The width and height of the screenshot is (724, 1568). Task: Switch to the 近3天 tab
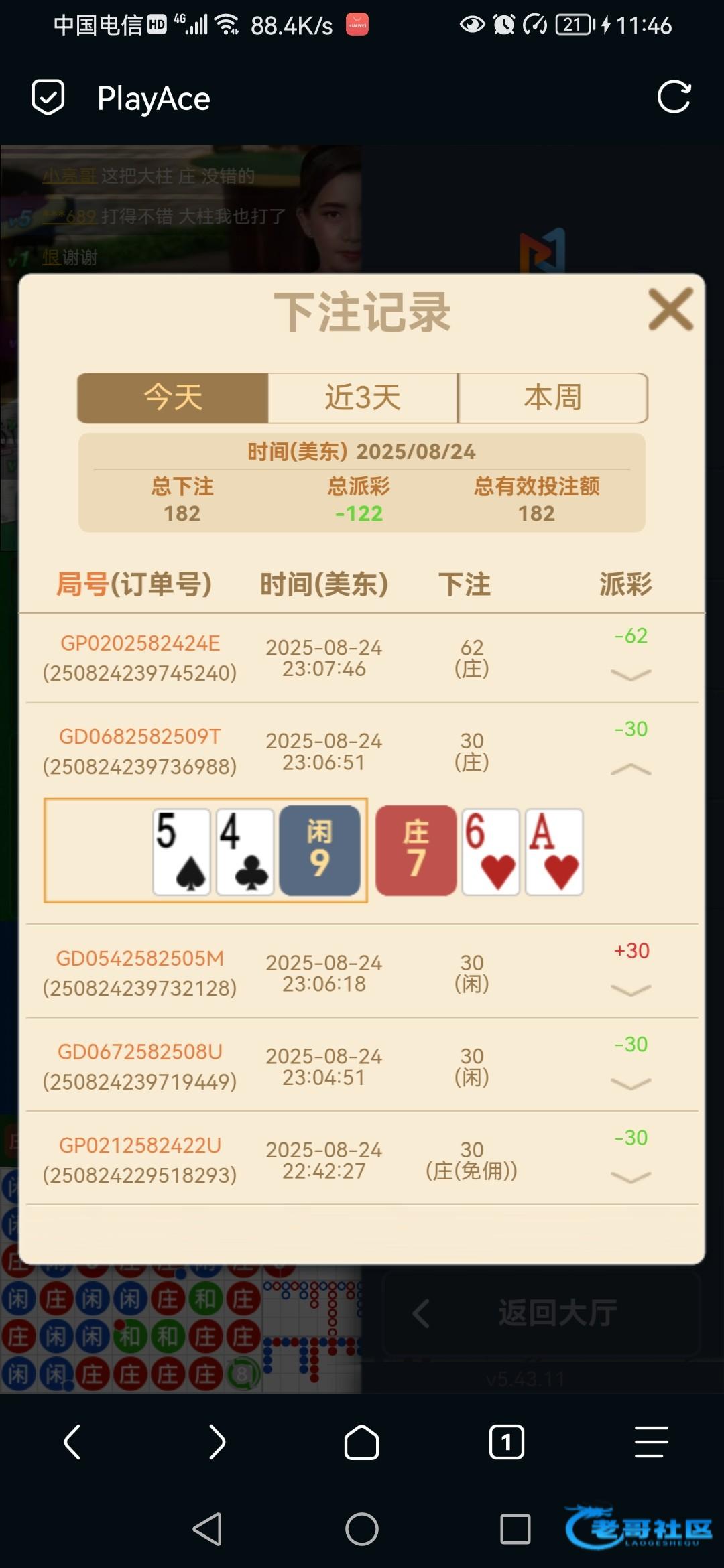(363, 398)
